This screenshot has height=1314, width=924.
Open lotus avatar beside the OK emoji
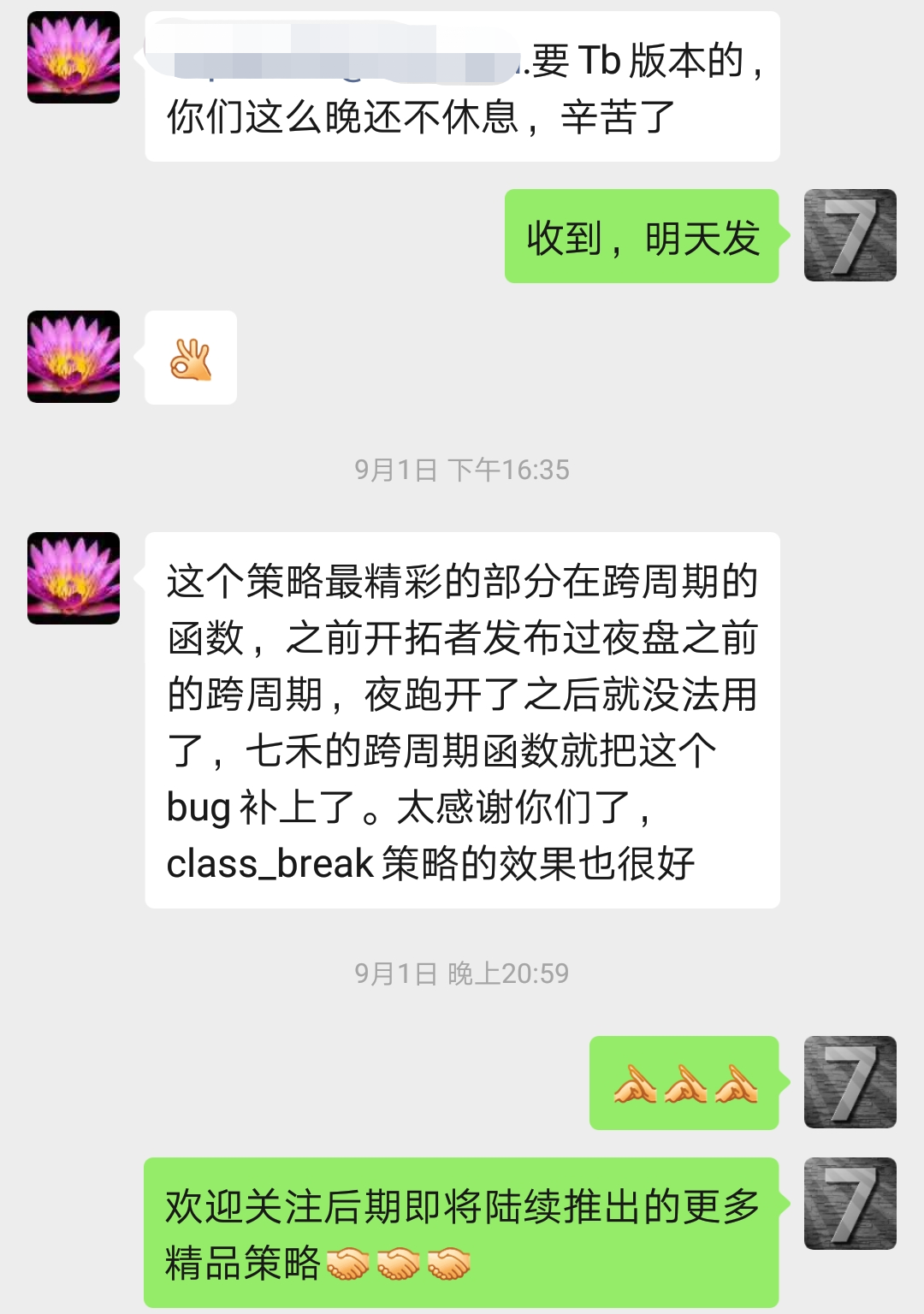[x=74, y=357]
